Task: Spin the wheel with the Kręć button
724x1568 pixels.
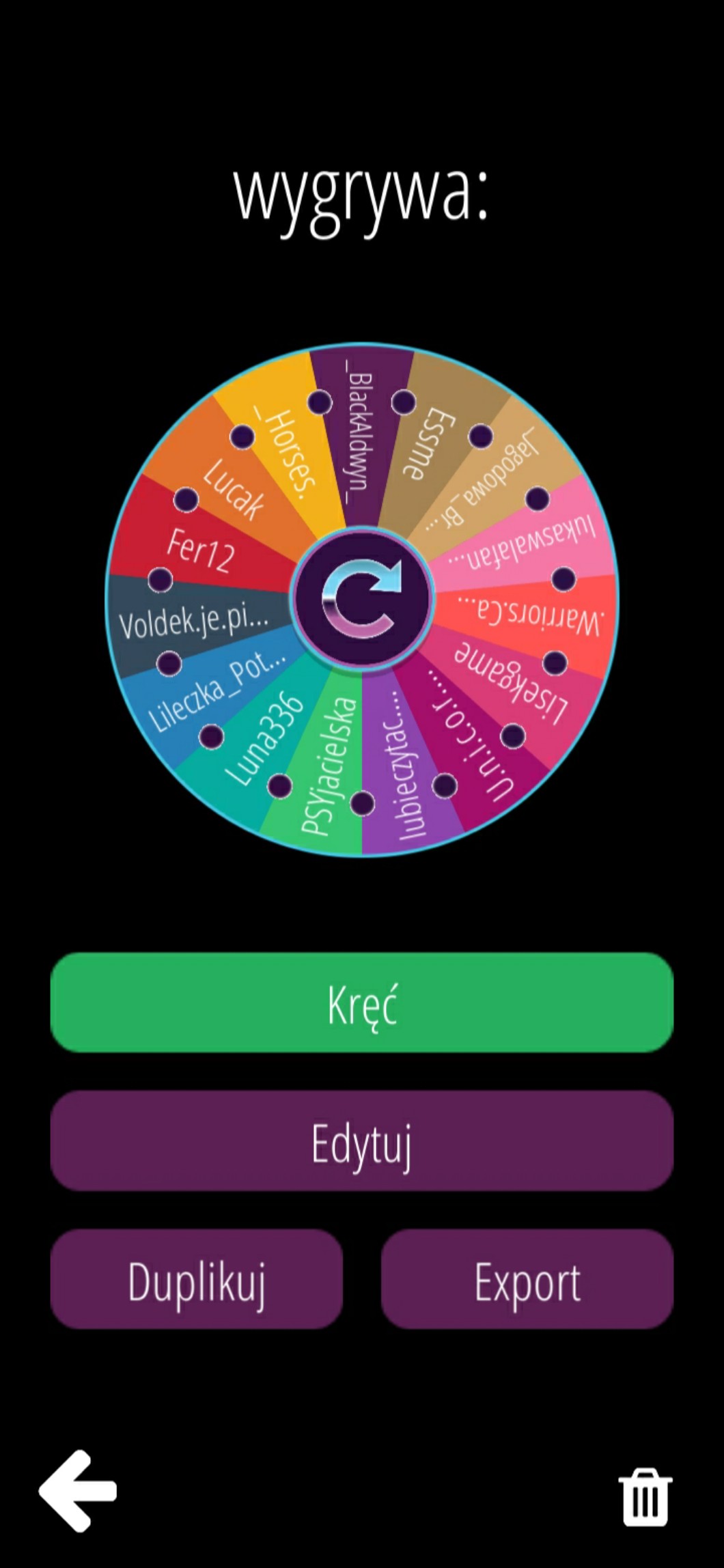Action: point(362,1003)
